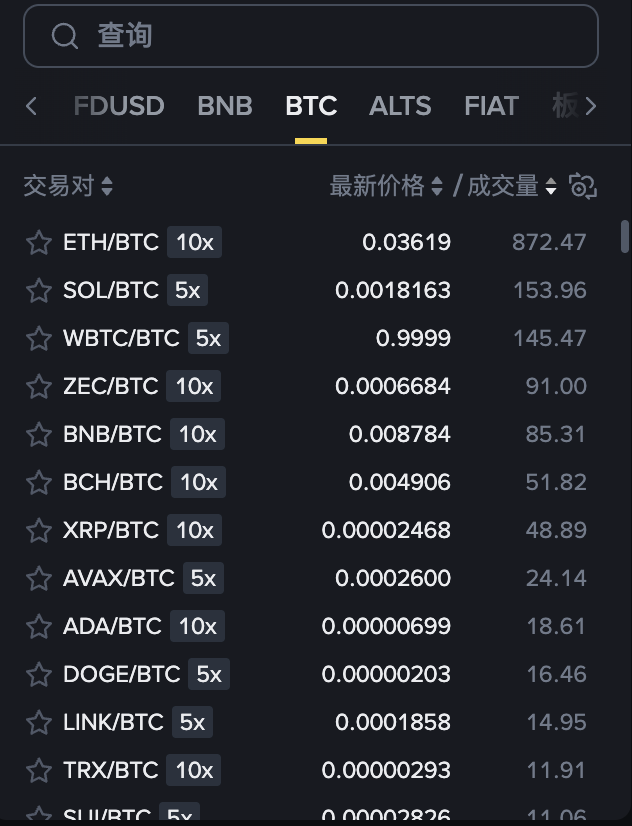Open the TRX/BTC trading pair
Viewport: 632px width, 826px height.
click(x=111, y=770)
